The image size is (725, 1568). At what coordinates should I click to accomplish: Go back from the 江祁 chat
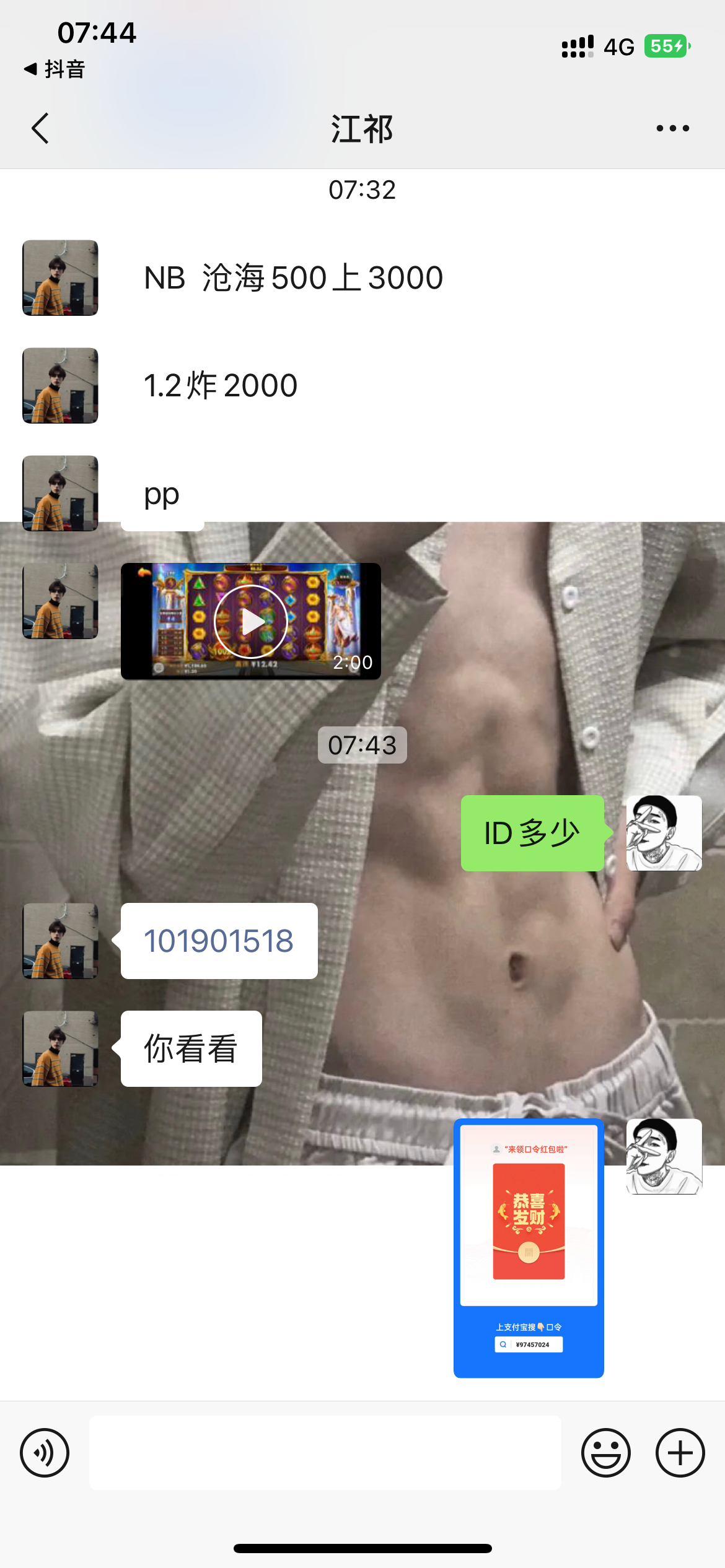tap(40, 129)
